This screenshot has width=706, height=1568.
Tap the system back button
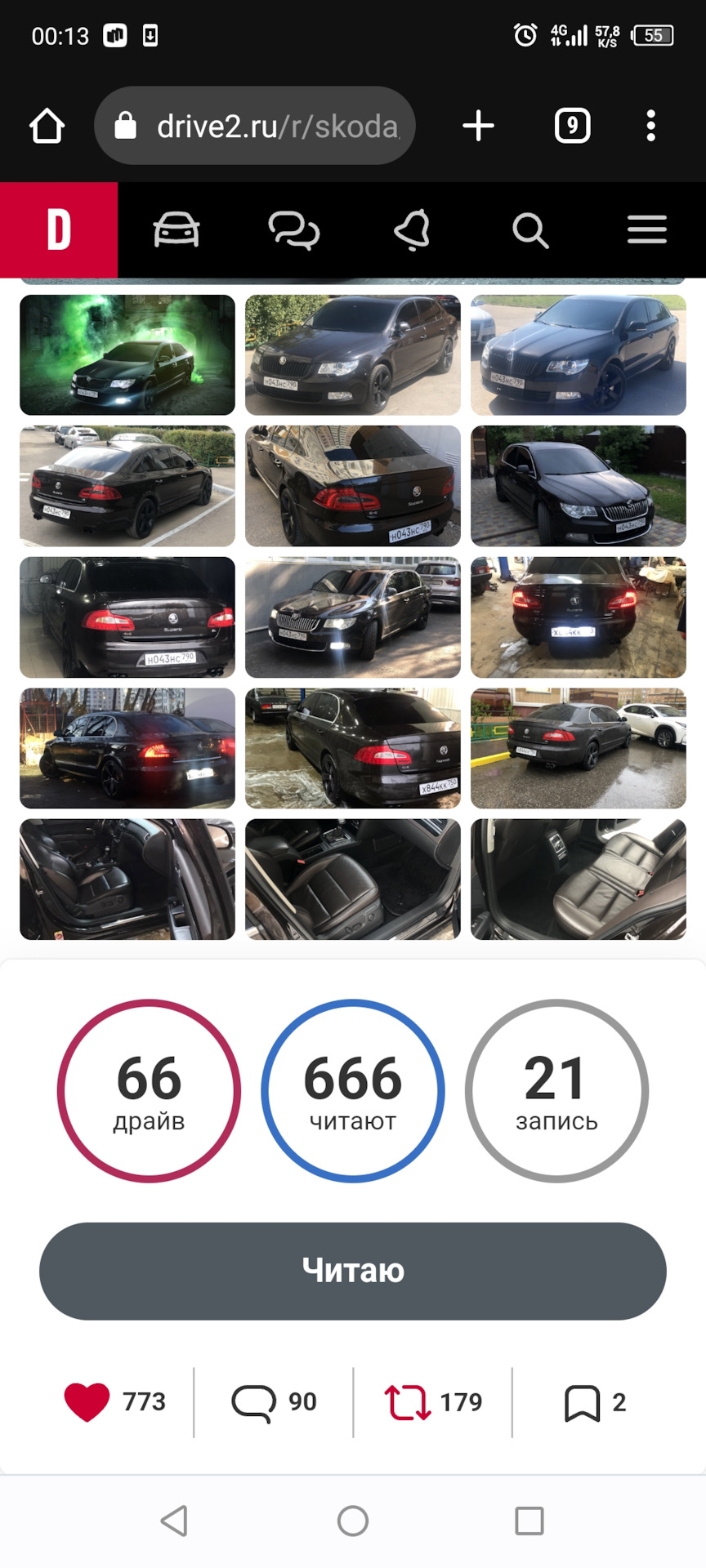pos(174,1521)
